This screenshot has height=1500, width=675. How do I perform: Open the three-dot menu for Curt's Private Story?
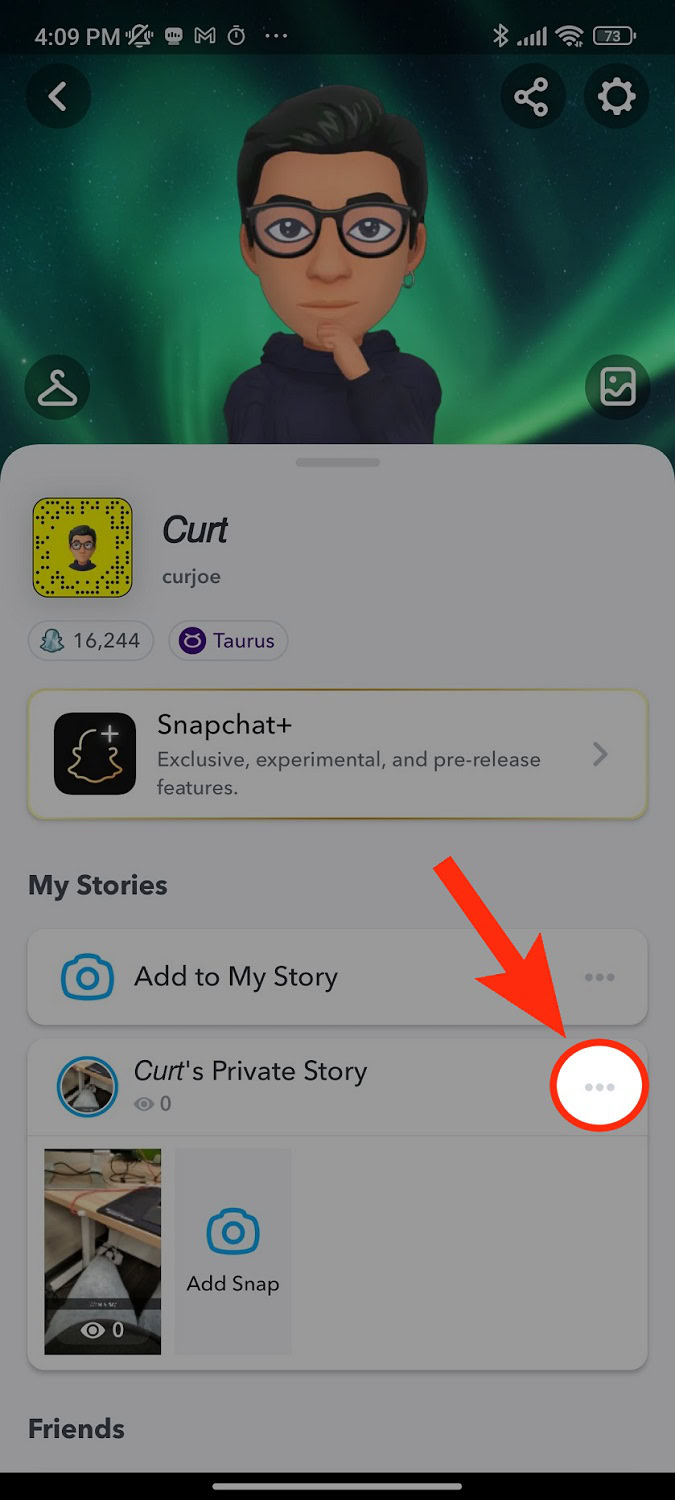pyautogui.click(x=599, y=1087)
